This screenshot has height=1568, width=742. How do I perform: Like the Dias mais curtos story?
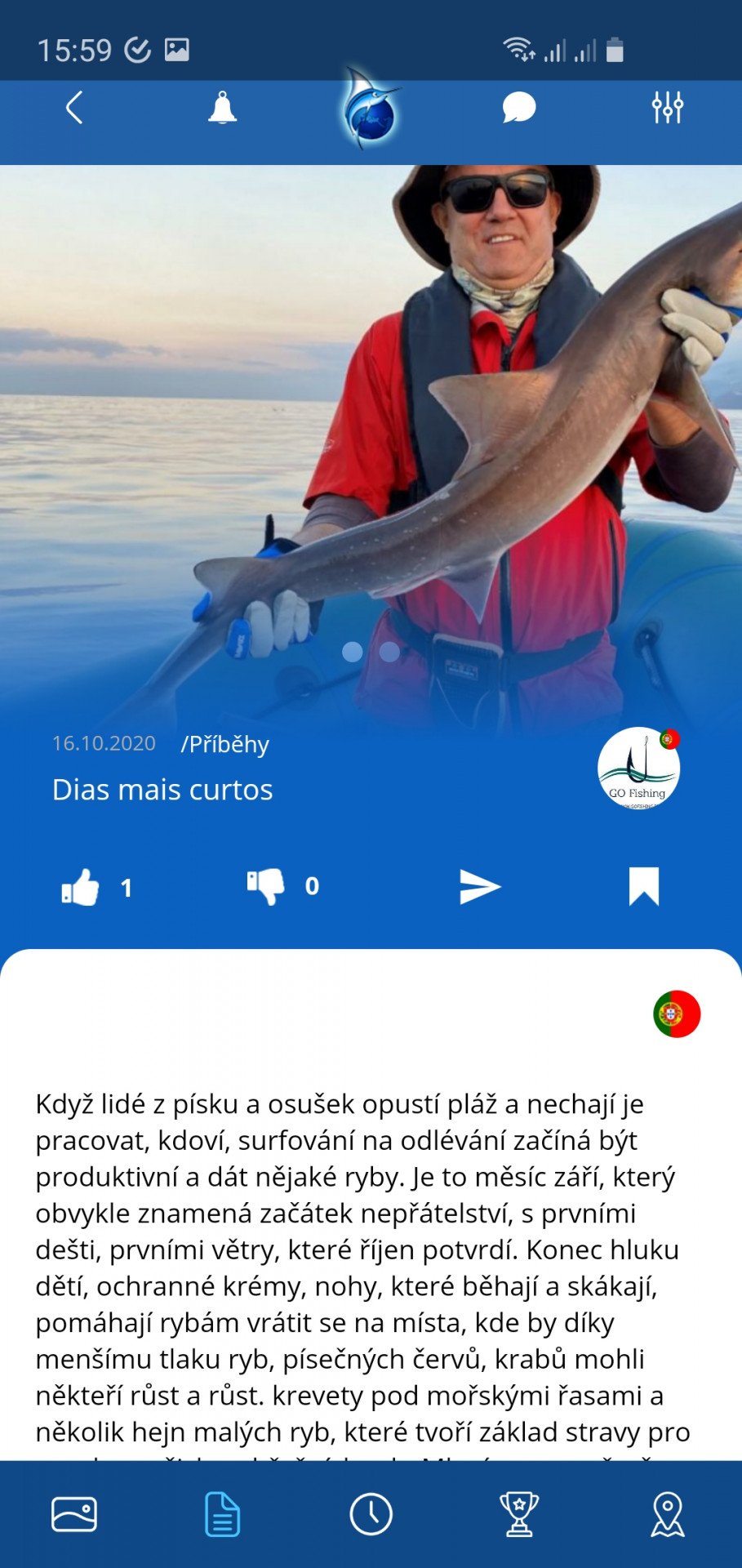(80, 887)
